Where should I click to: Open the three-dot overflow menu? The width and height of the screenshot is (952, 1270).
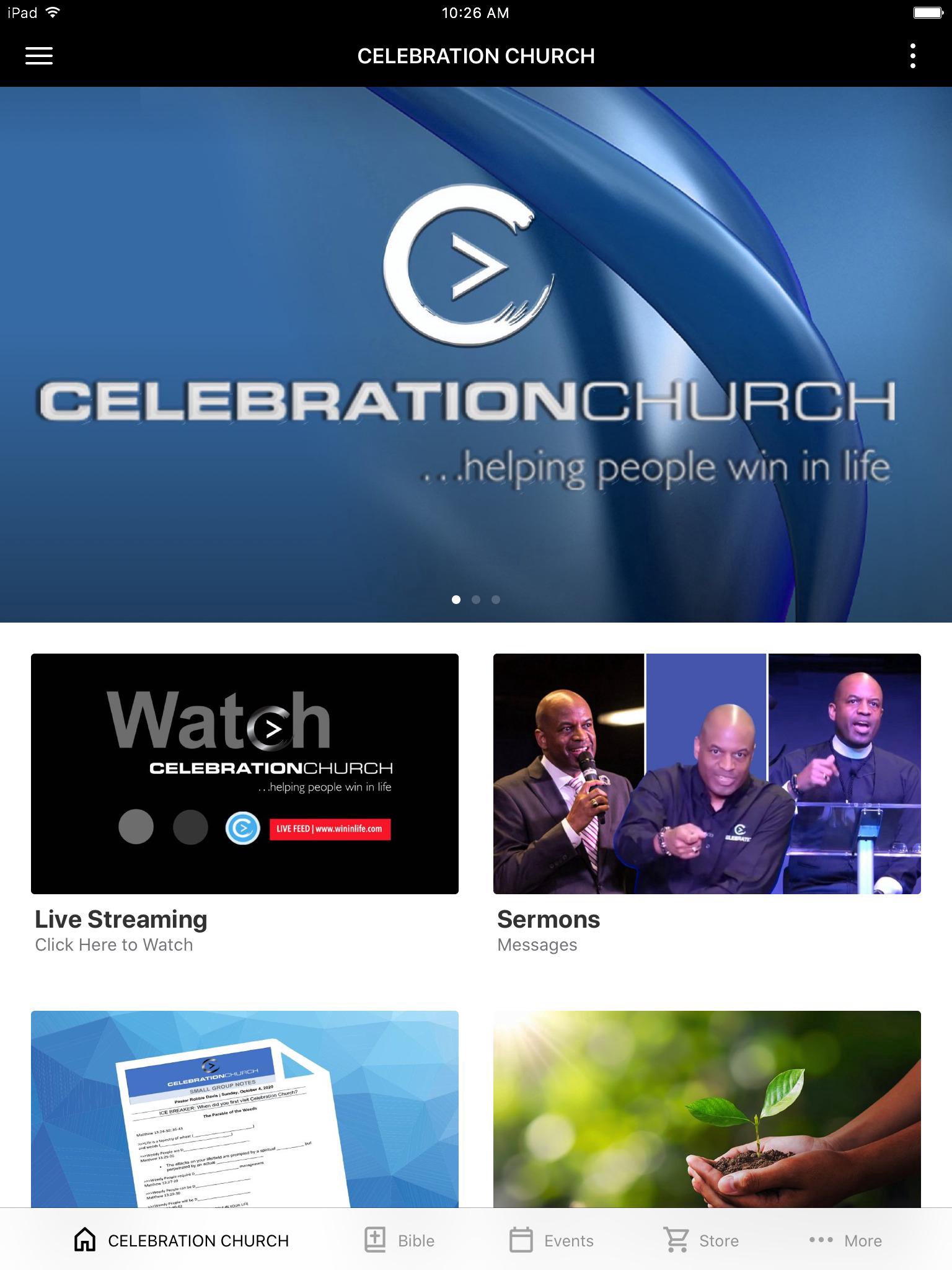pos(912,56)
